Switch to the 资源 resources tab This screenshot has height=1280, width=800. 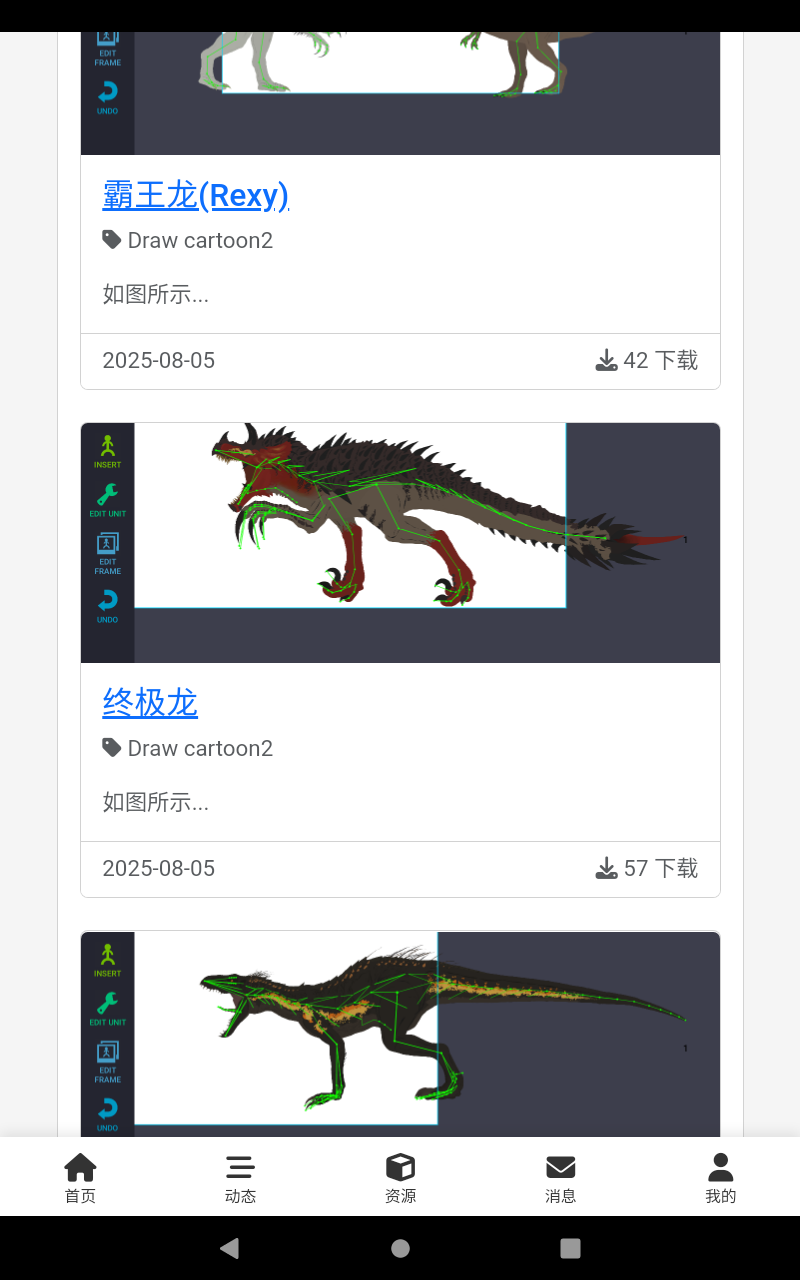pos(400,1177)
